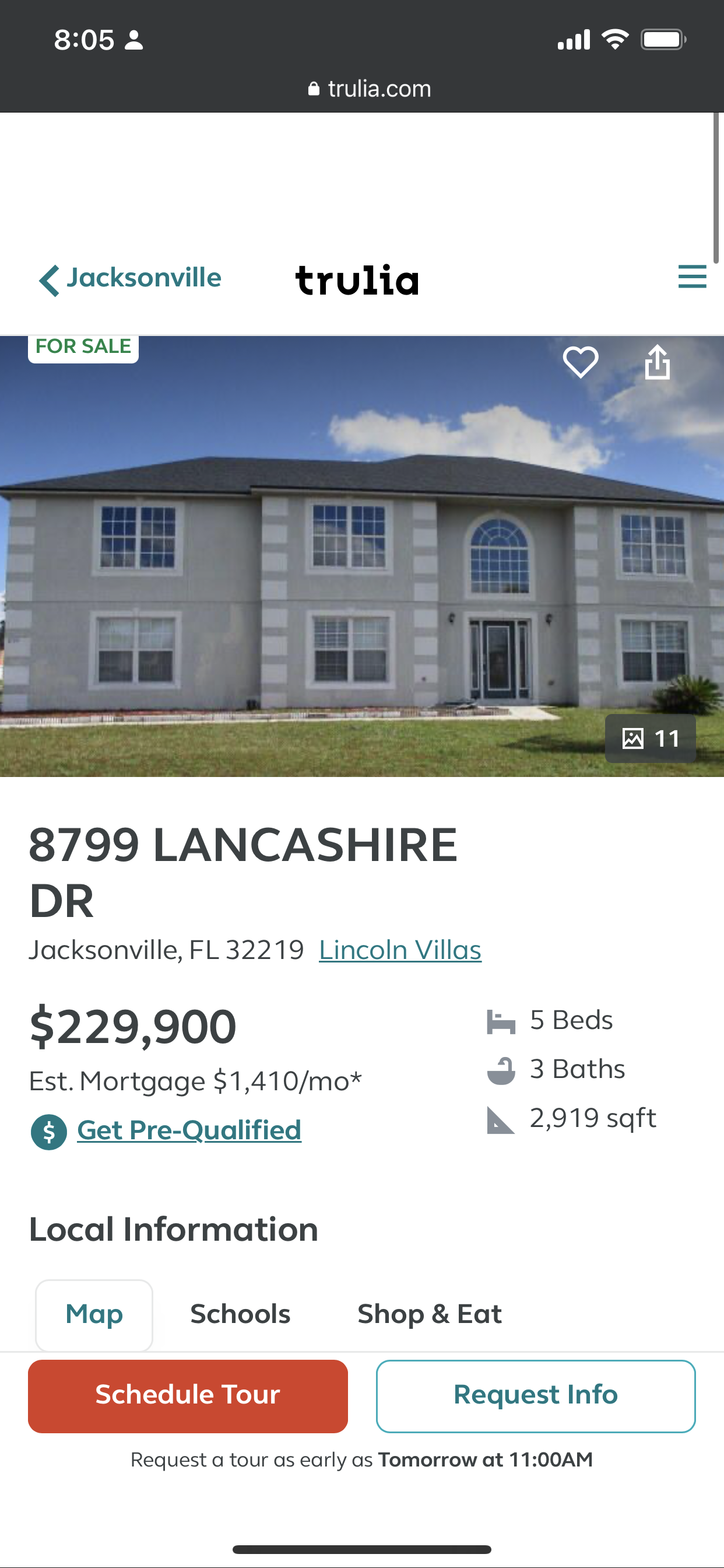The height and width of the screenshot is (1568, 724).
Task: View all 11 photos
Action: [x=651, y=738]
